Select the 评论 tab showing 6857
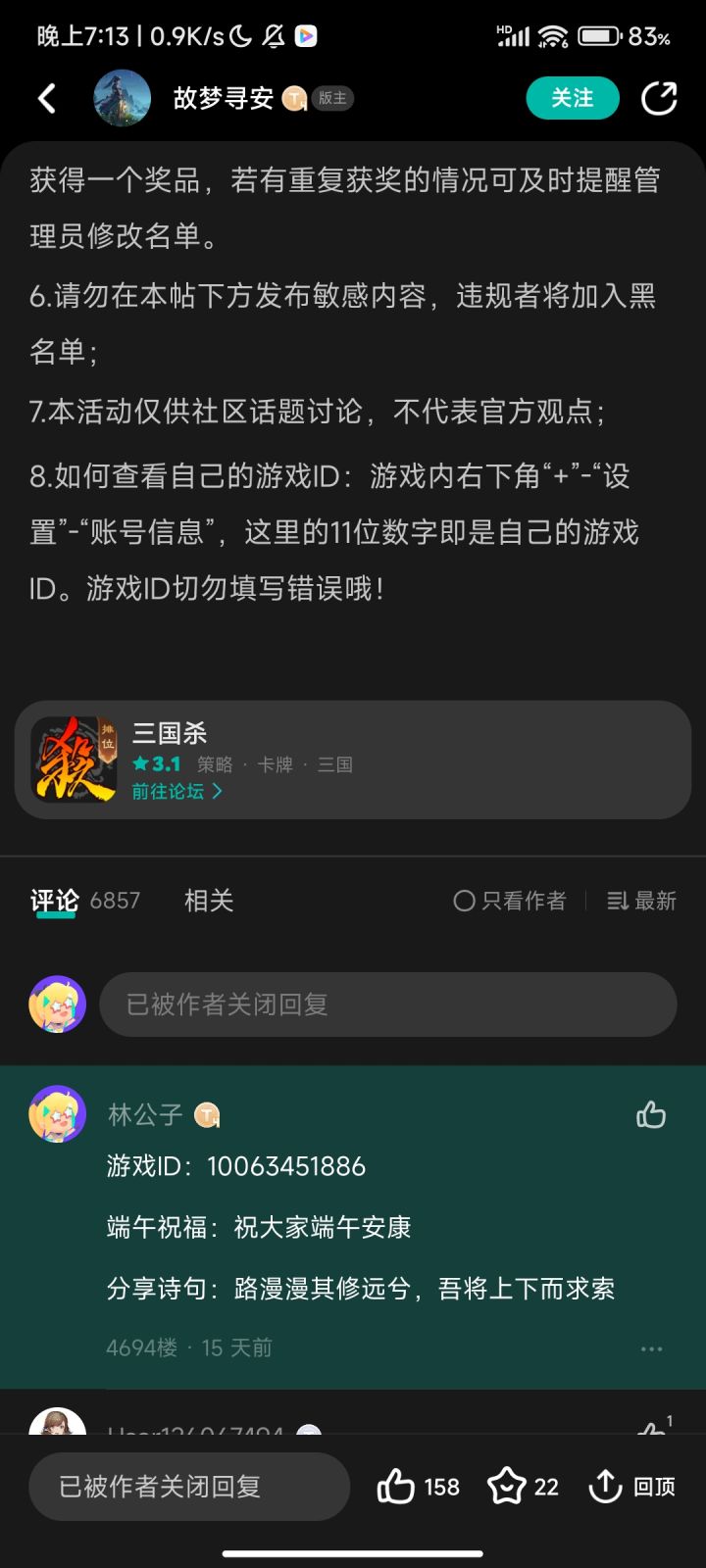Image resolution: width=706 pixels, height=1568 pixels. (x=84, y=901)
